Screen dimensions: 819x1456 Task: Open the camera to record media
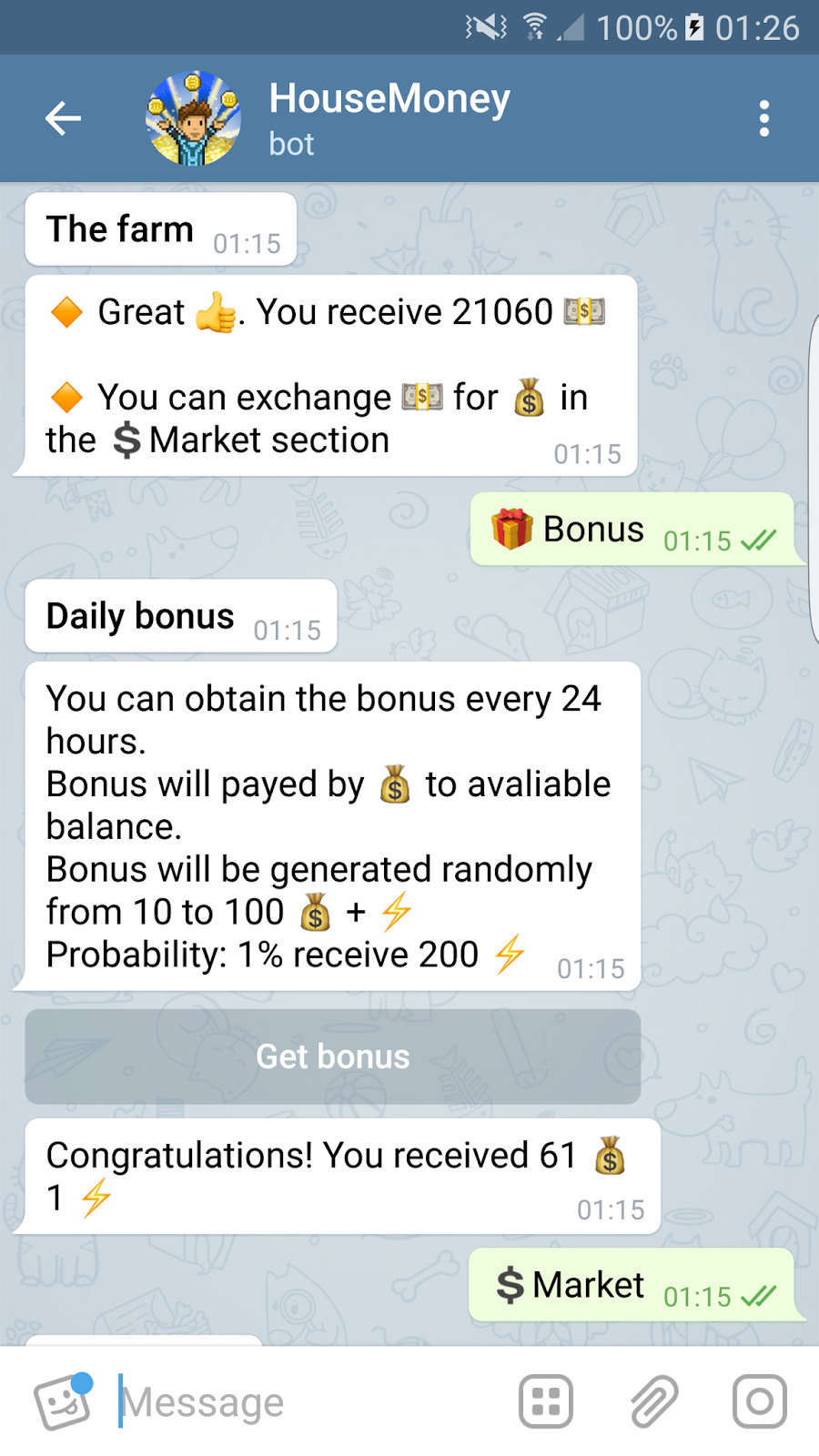click(760, 1401)
